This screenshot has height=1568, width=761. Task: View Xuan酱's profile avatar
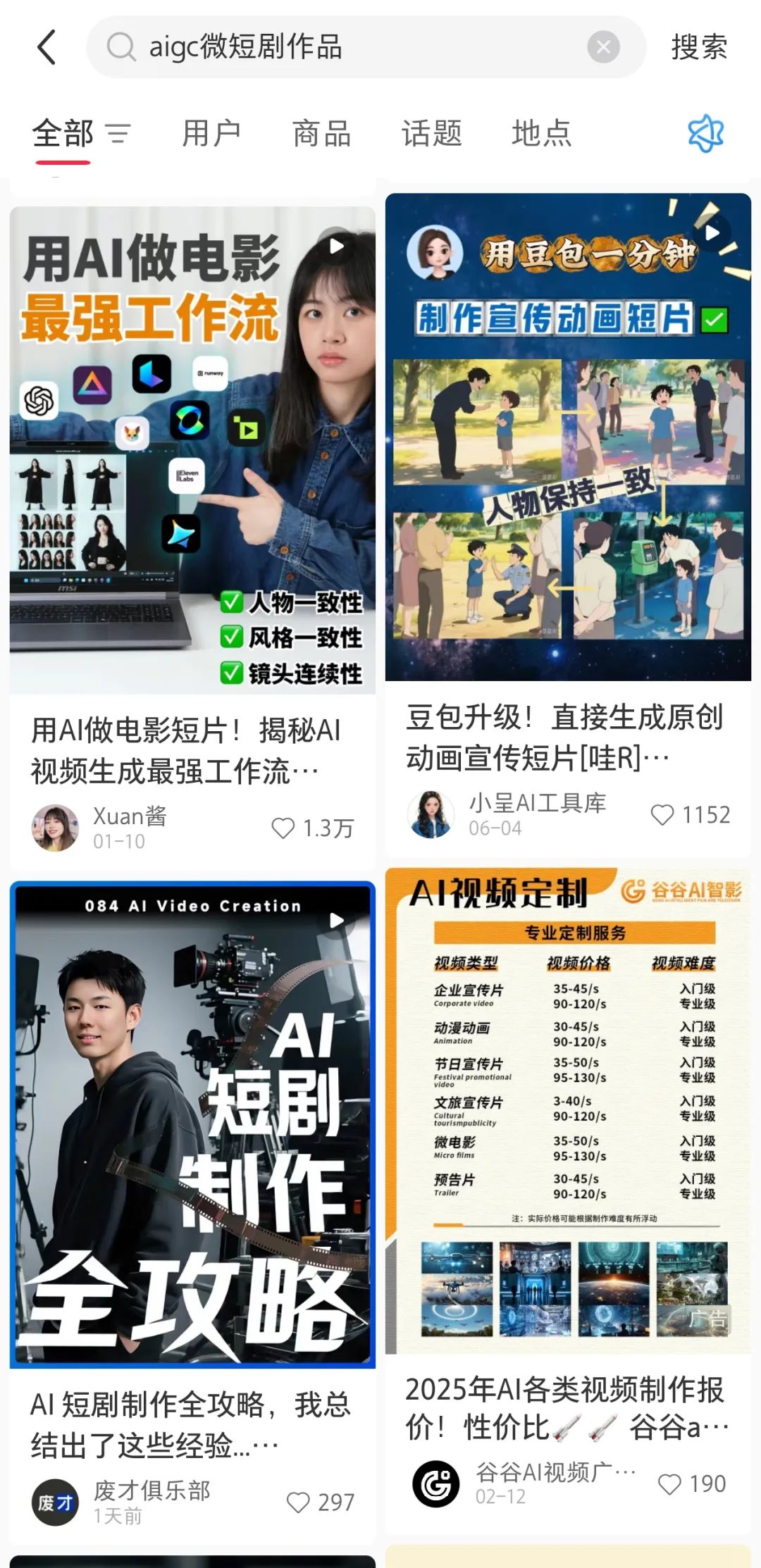click(55, 828)
